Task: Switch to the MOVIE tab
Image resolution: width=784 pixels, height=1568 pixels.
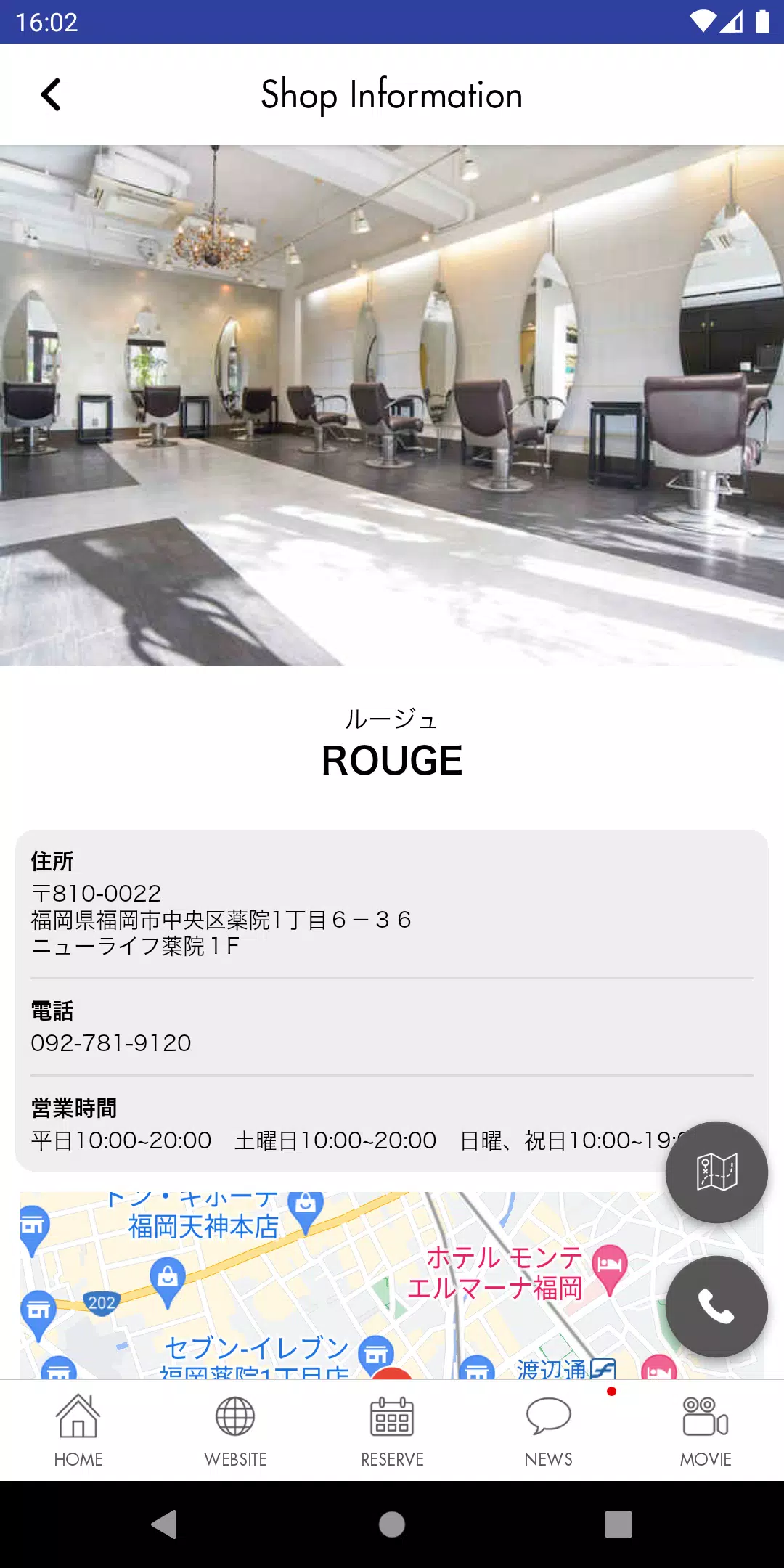Action: (x=705, y=1434)
